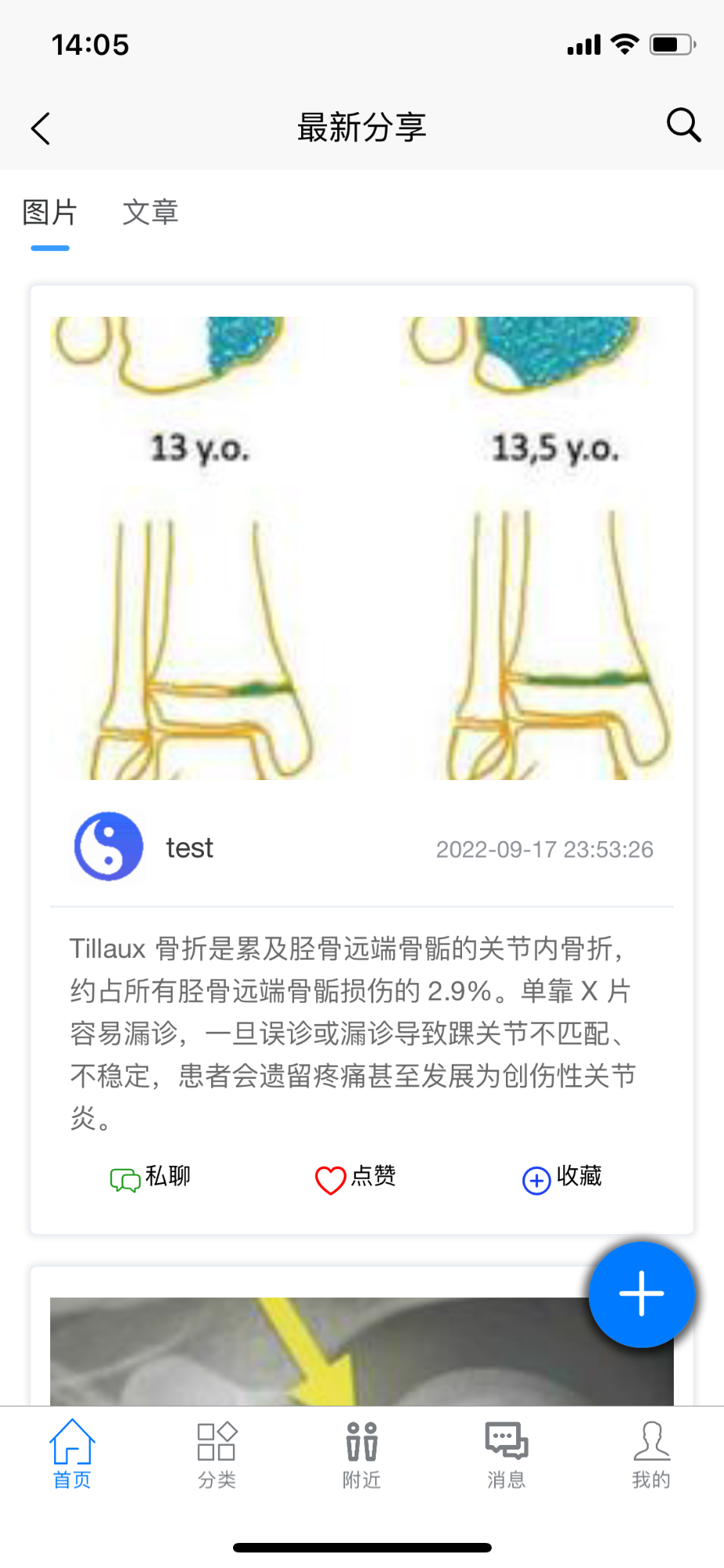This screenshot has width=724, height=1568.
Task: Select the 图片 tab
Action: pyautogui.click(x=50, y=212)
